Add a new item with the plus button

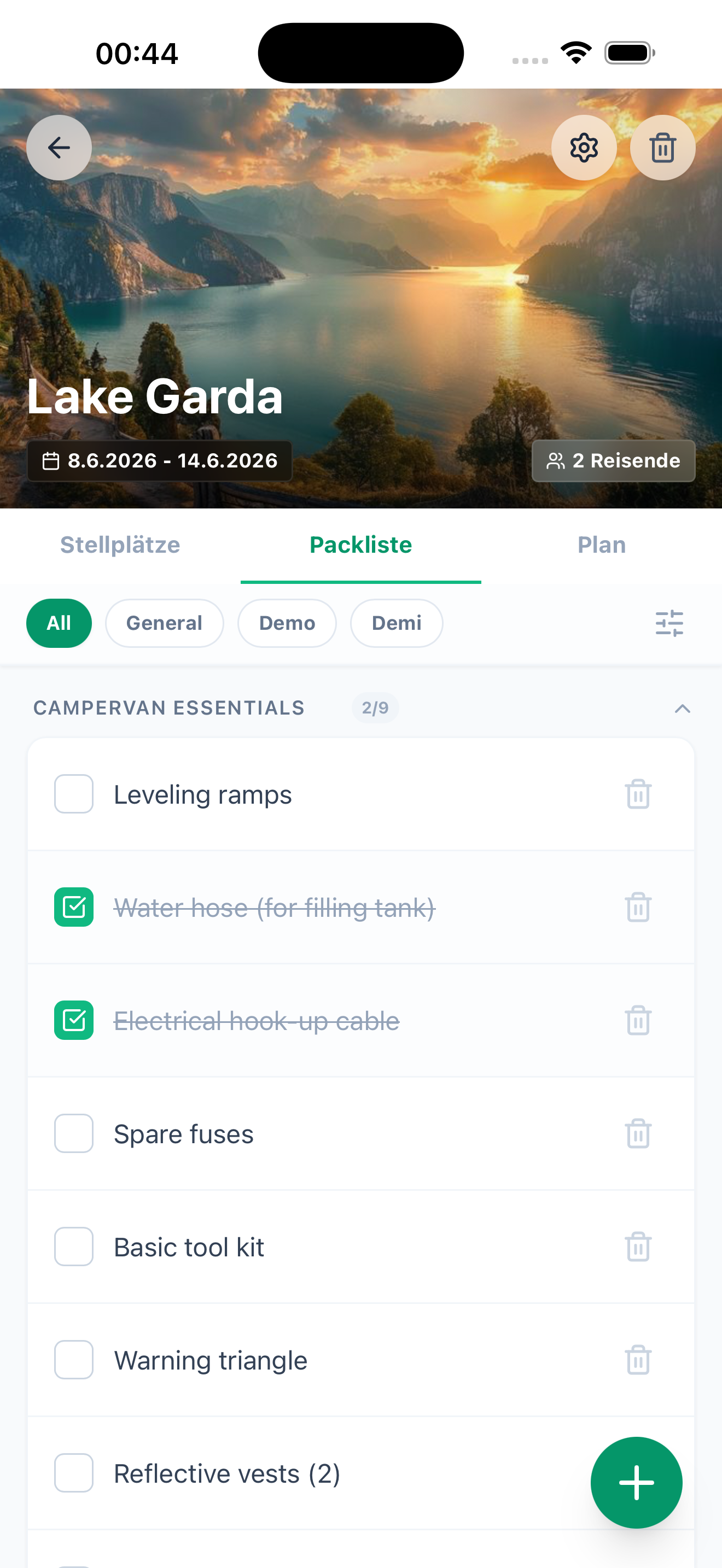click(636, 1483)
